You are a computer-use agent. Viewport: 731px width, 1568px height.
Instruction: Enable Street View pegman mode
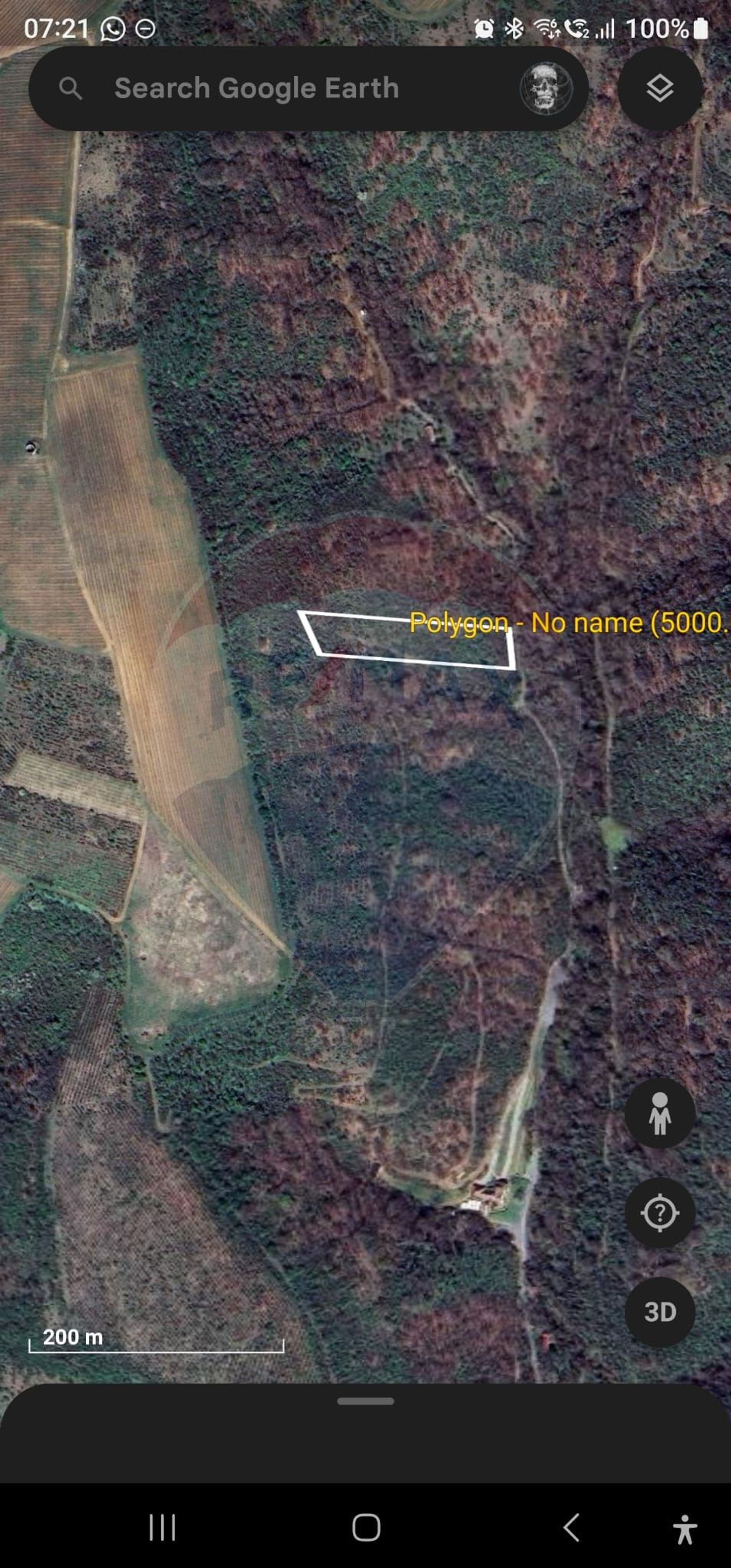(x=660, y=1114)
